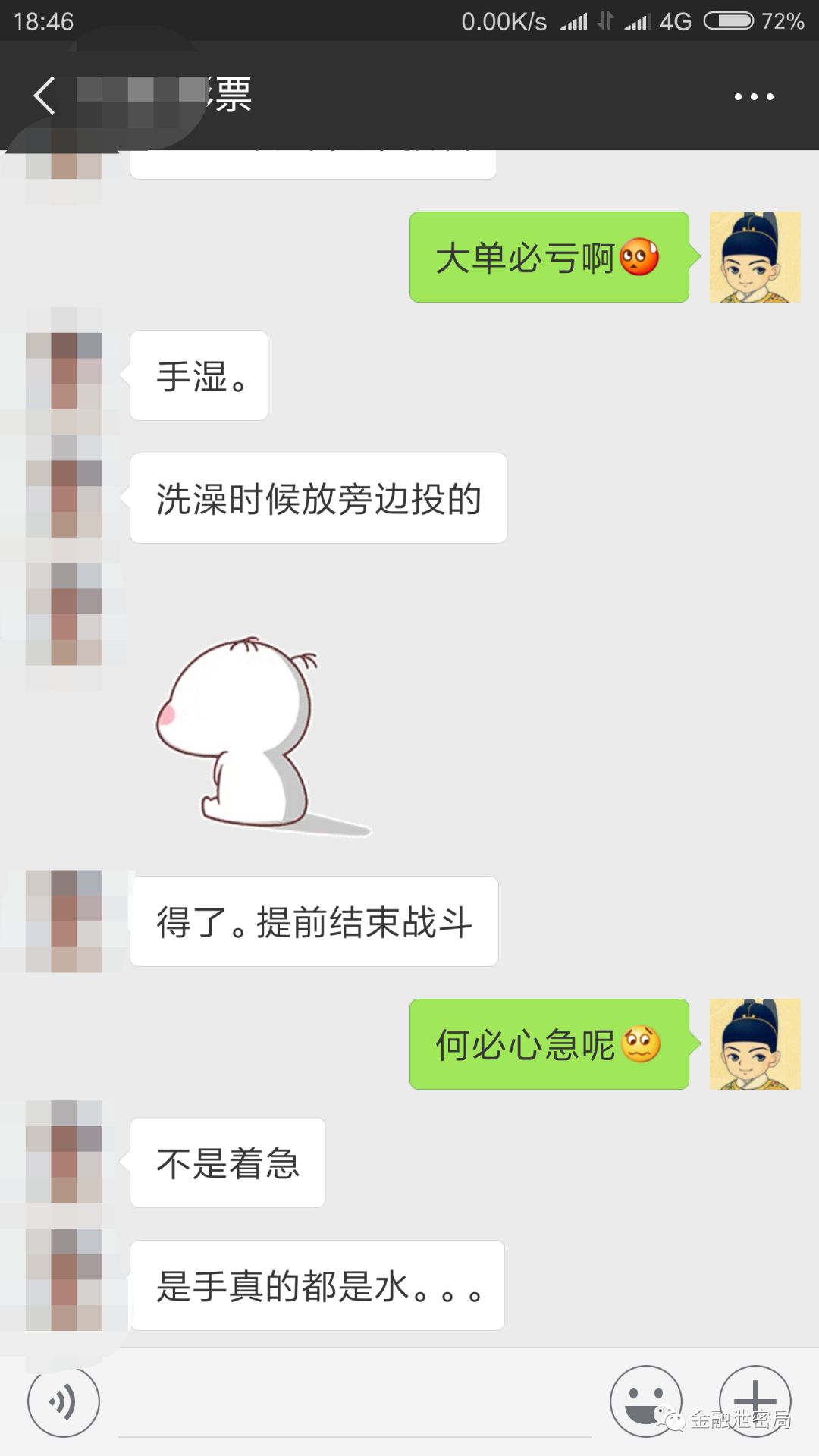Open the emoji sticker panel

[646, 1402]
